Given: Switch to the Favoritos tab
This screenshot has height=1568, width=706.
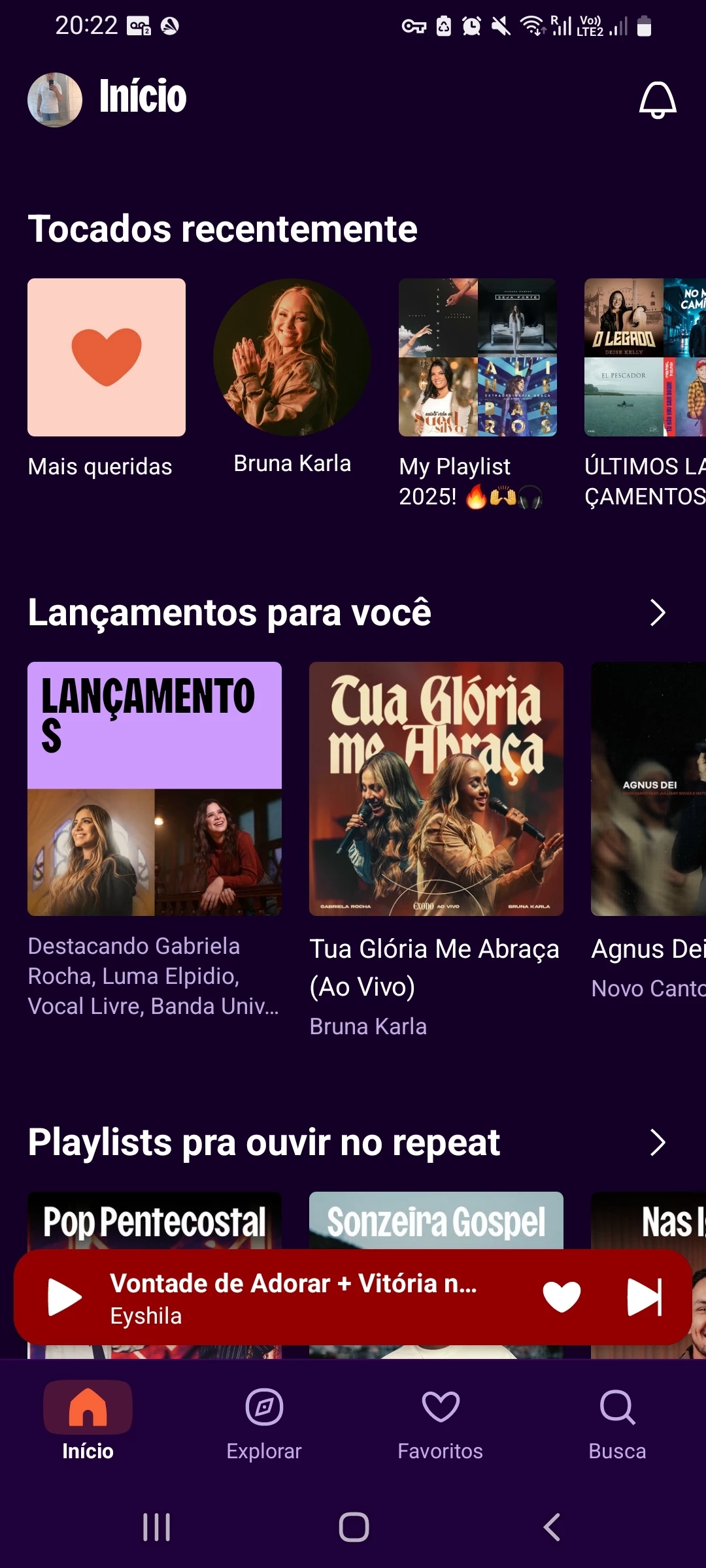Looking at the screenshot, I should (x=441, y=1422).
